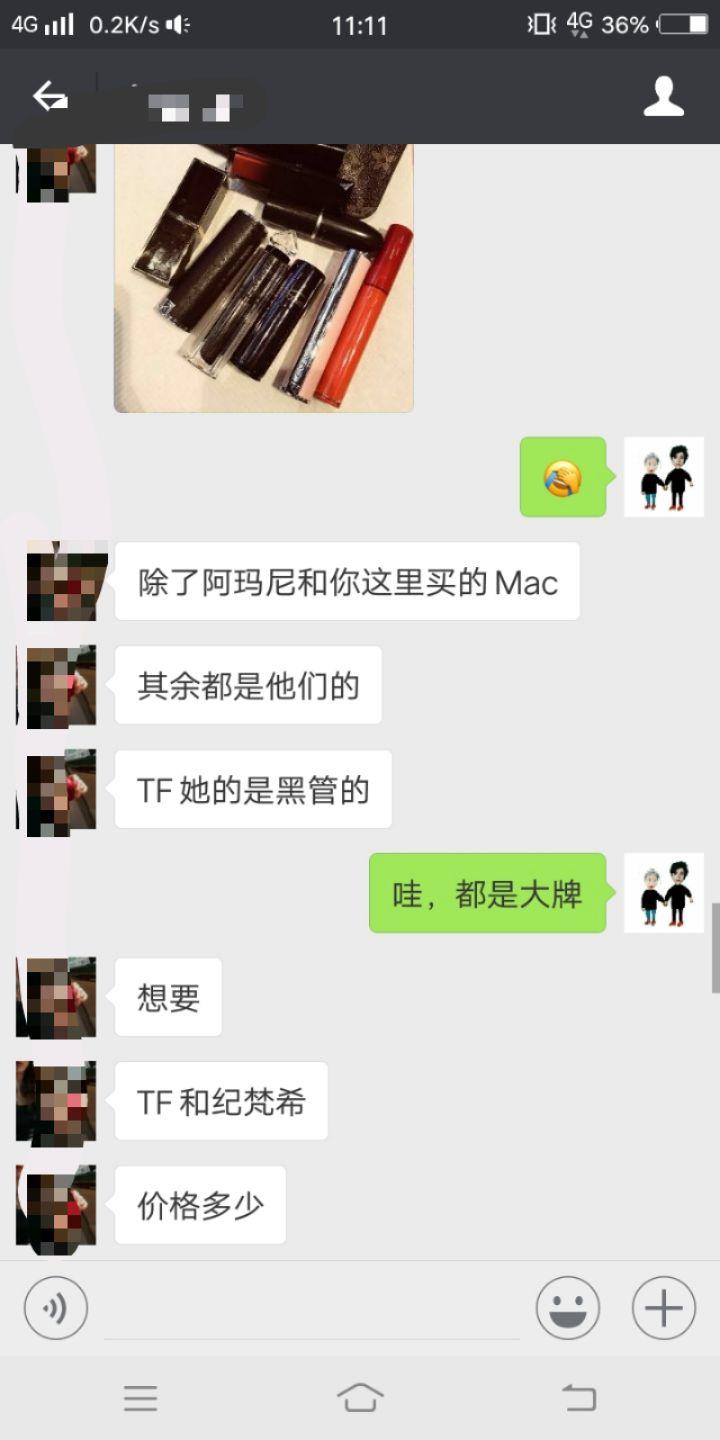The height and width of the screenshot is (1440, 720).
Task: Open the emoji sticker panel
Action: point(568,1308)
